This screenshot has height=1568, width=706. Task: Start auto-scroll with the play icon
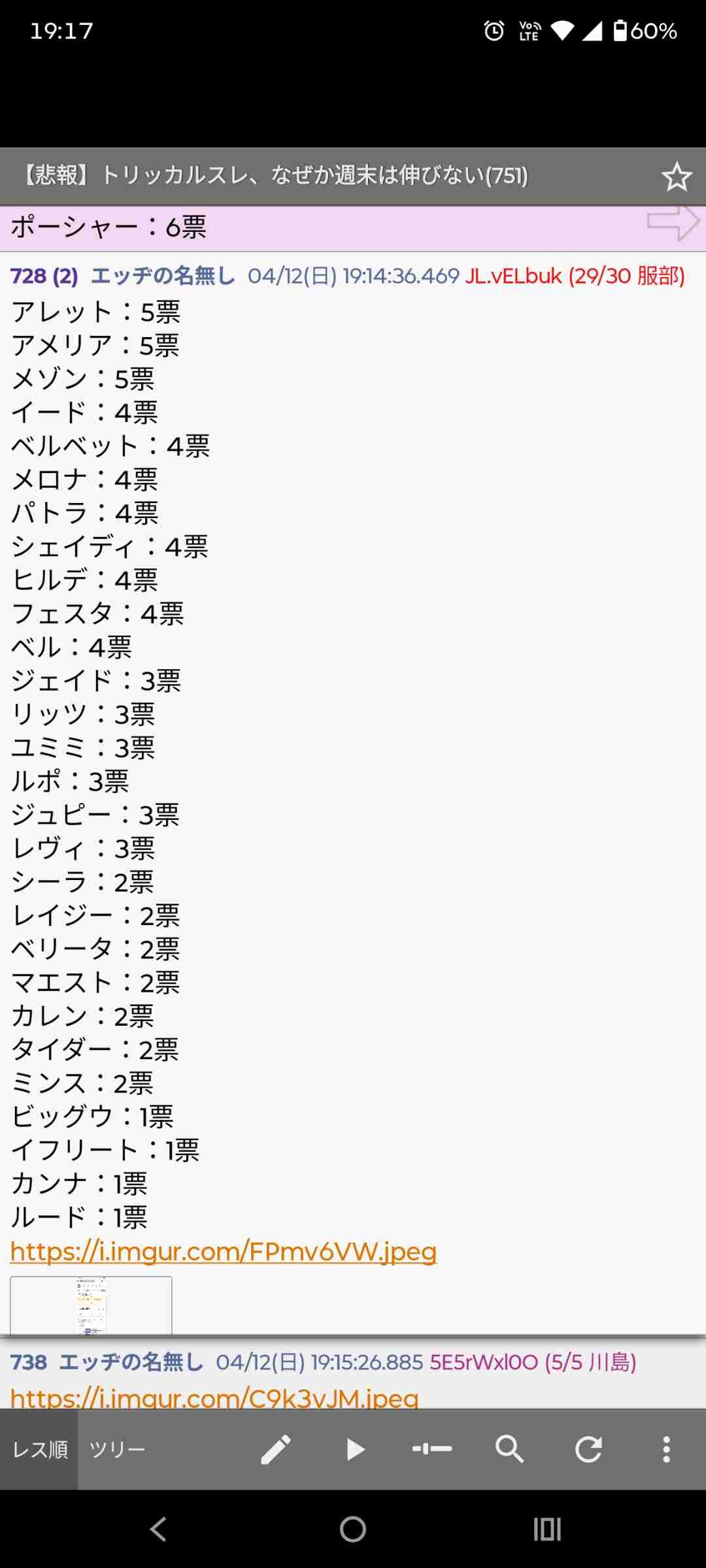coord(354,1449)
